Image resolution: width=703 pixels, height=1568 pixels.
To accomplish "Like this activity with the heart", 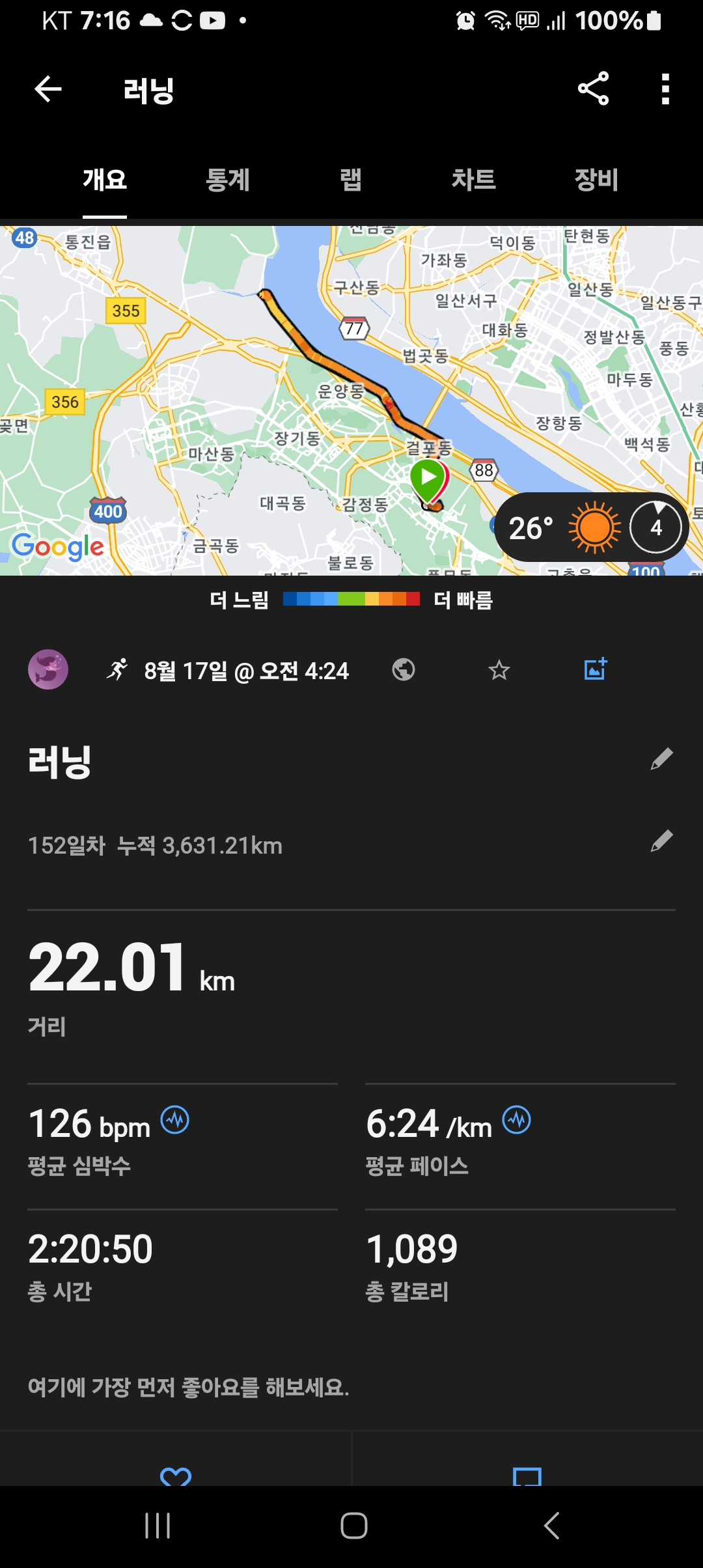I will coord(176,1476).
